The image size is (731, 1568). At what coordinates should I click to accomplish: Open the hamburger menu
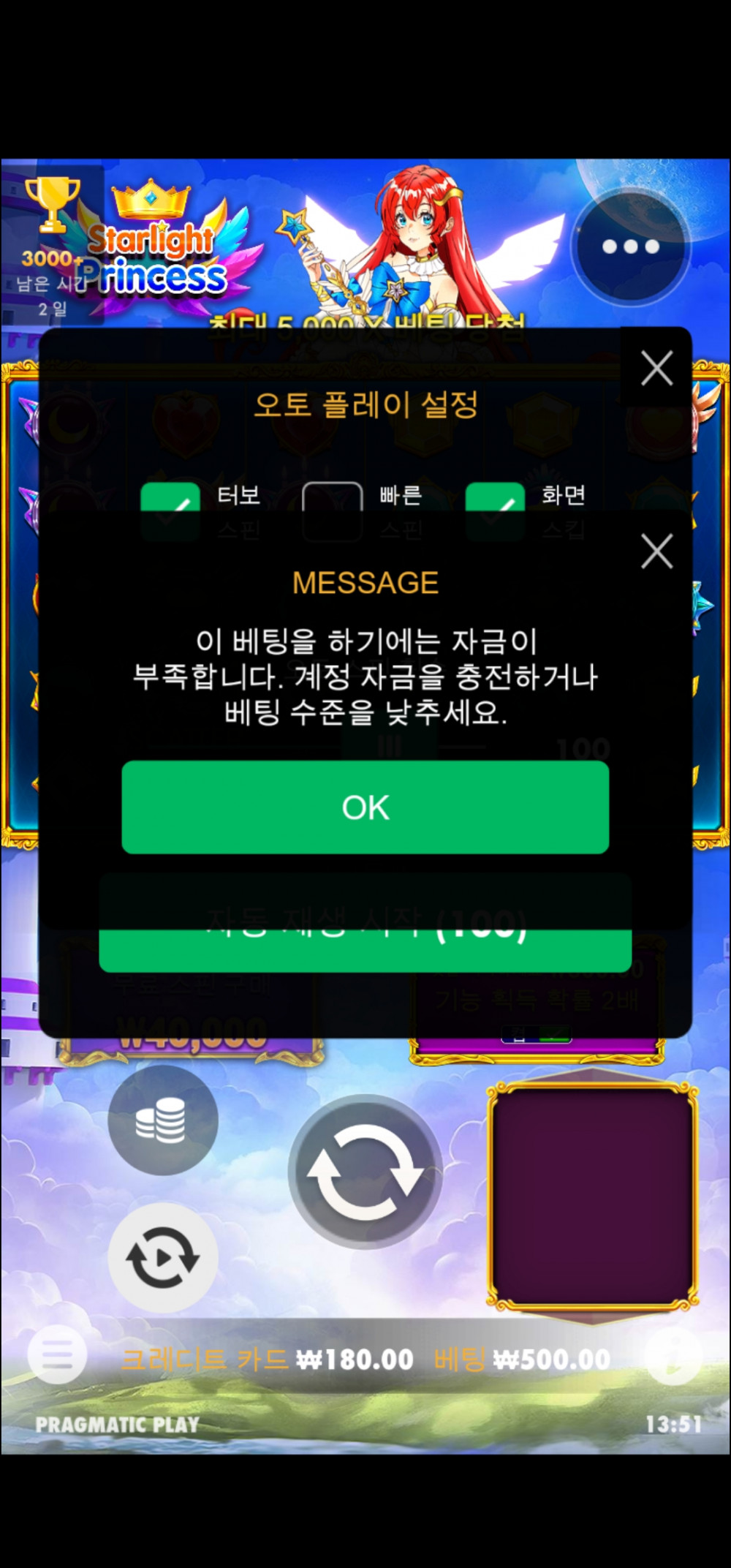(57, 1354)
